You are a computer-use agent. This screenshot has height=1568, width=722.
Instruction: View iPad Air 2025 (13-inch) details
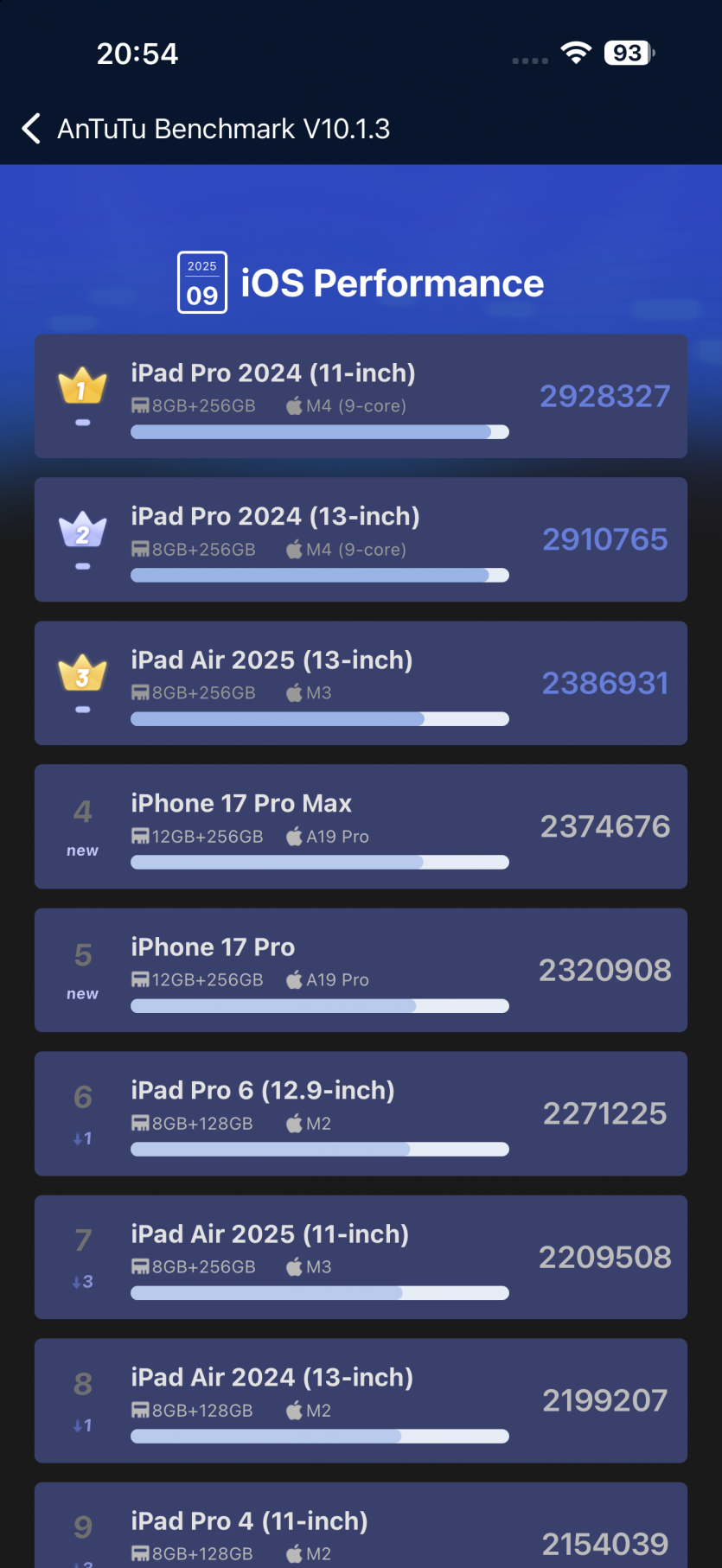click(361, 683)
